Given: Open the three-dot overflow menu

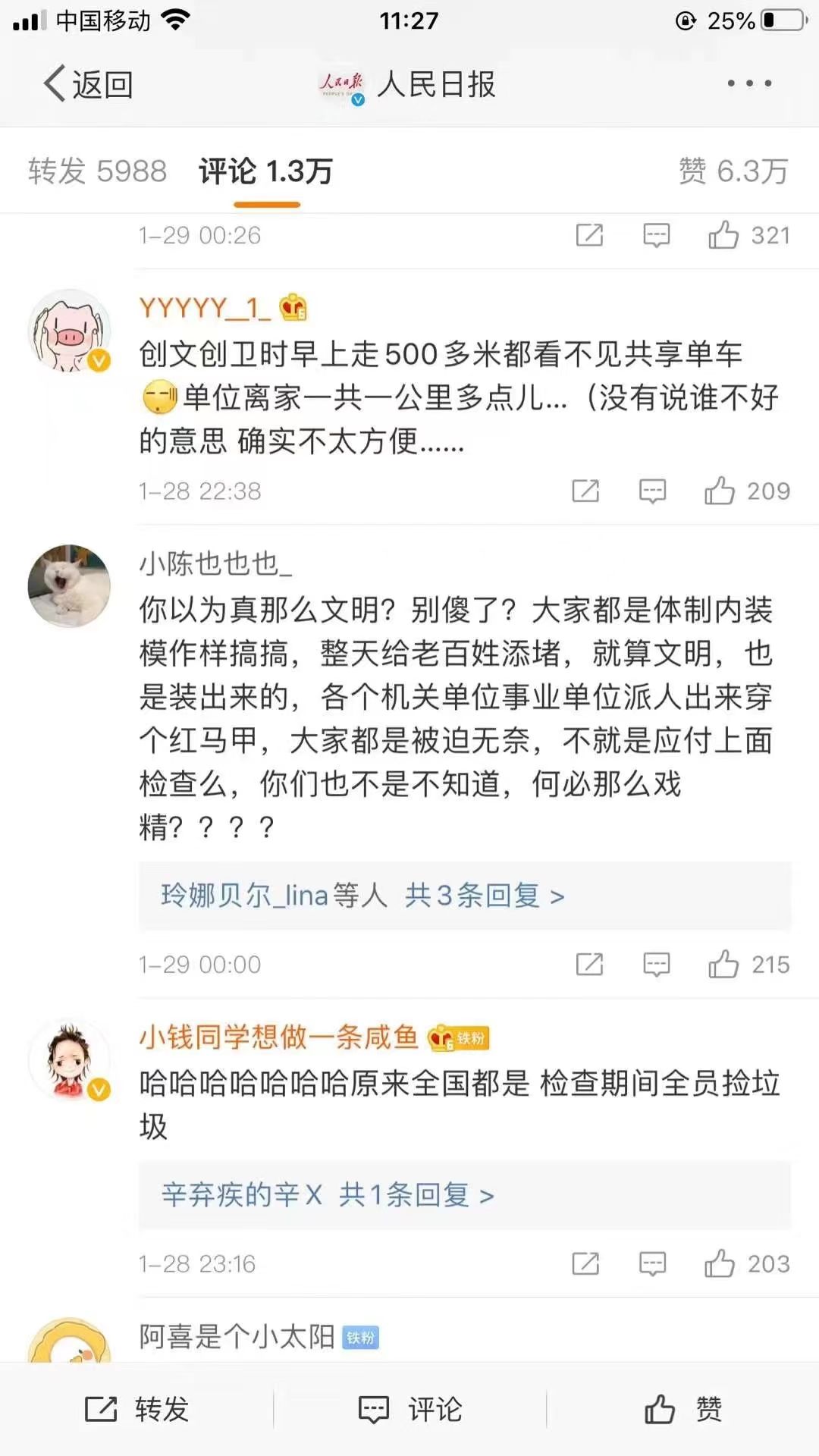Looking at the screenshot, I should (x=749, y=83).
